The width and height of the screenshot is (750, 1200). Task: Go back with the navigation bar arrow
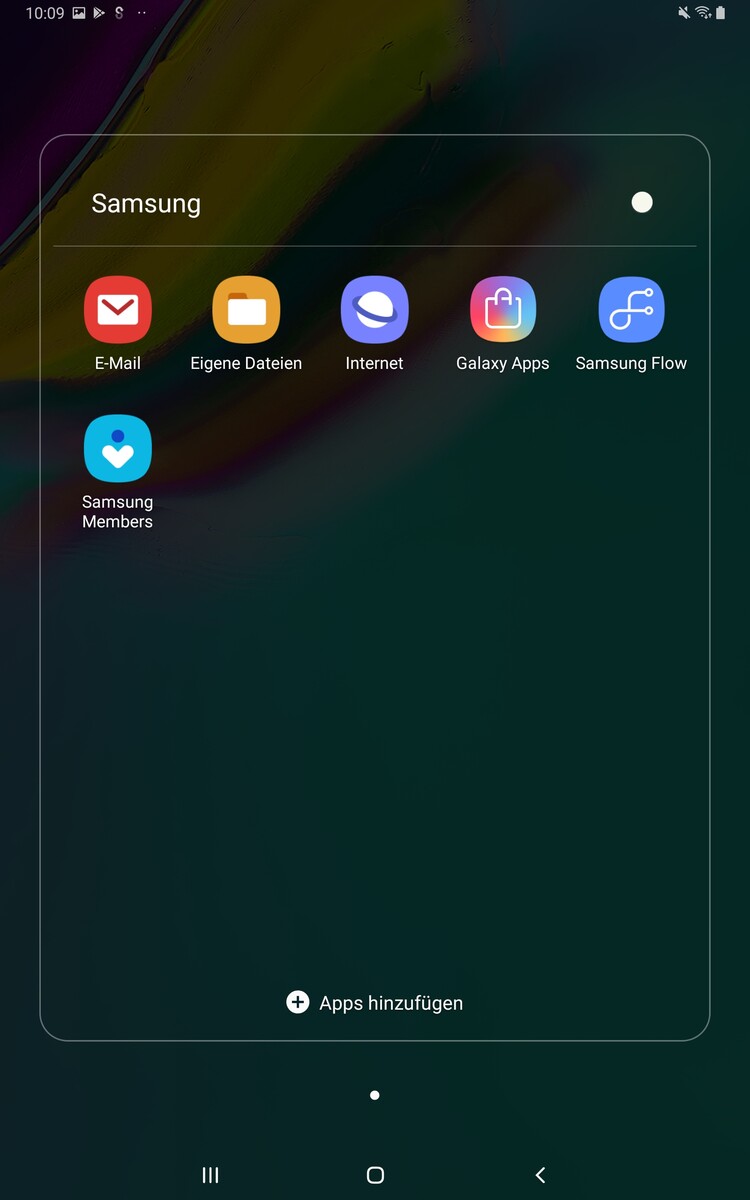[x=540, y=1175]
